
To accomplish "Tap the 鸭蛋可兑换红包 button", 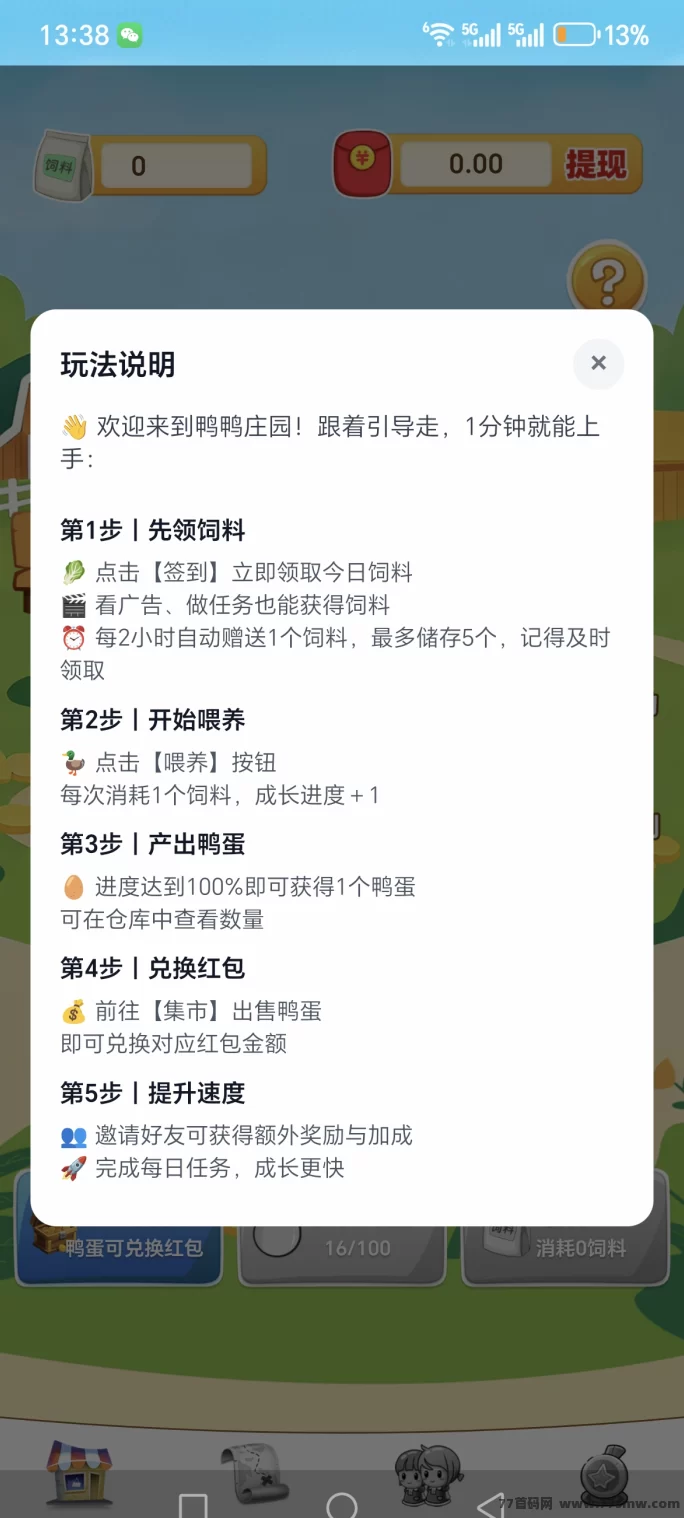I will [118, 1246].
